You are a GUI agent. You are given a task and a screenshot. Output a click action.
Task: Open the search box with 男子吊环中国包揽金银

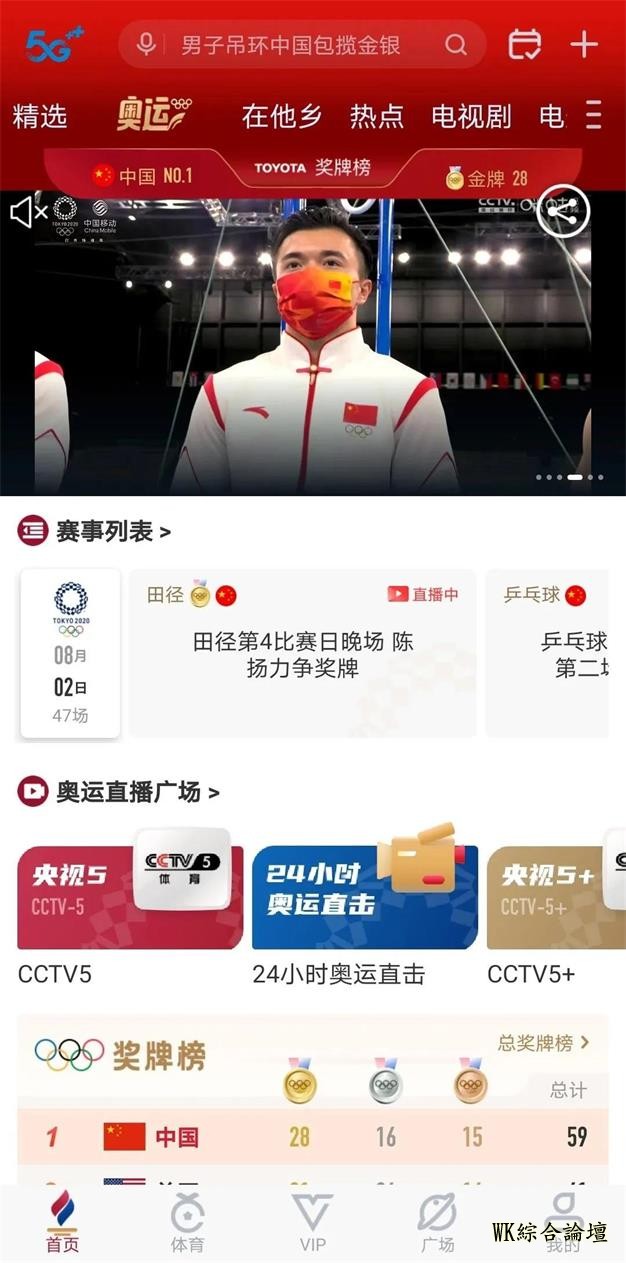pos(290,45)
